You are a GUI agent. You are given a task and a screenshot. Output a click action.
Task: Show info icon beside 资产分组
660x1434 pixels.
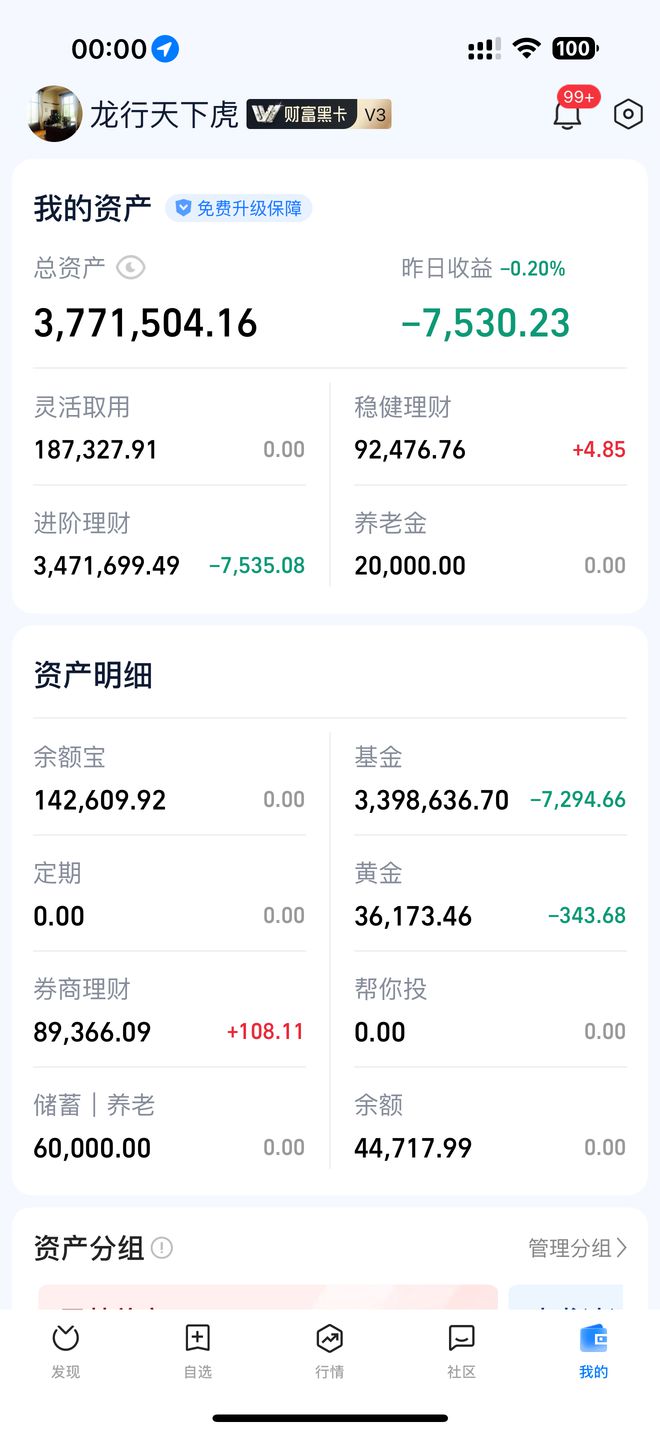click(162, 1248)
